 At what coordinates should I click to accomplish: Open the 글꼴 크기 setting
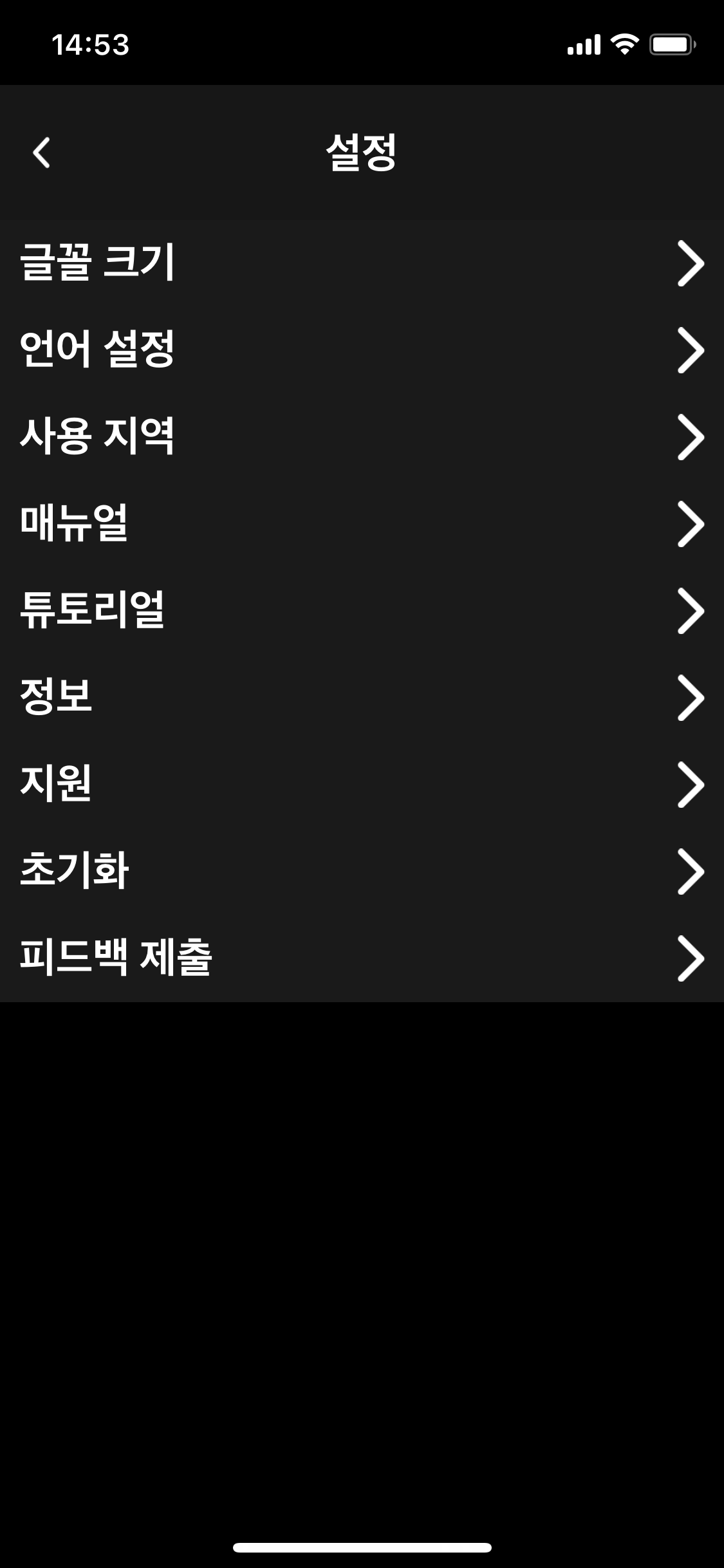pos(362,263)
